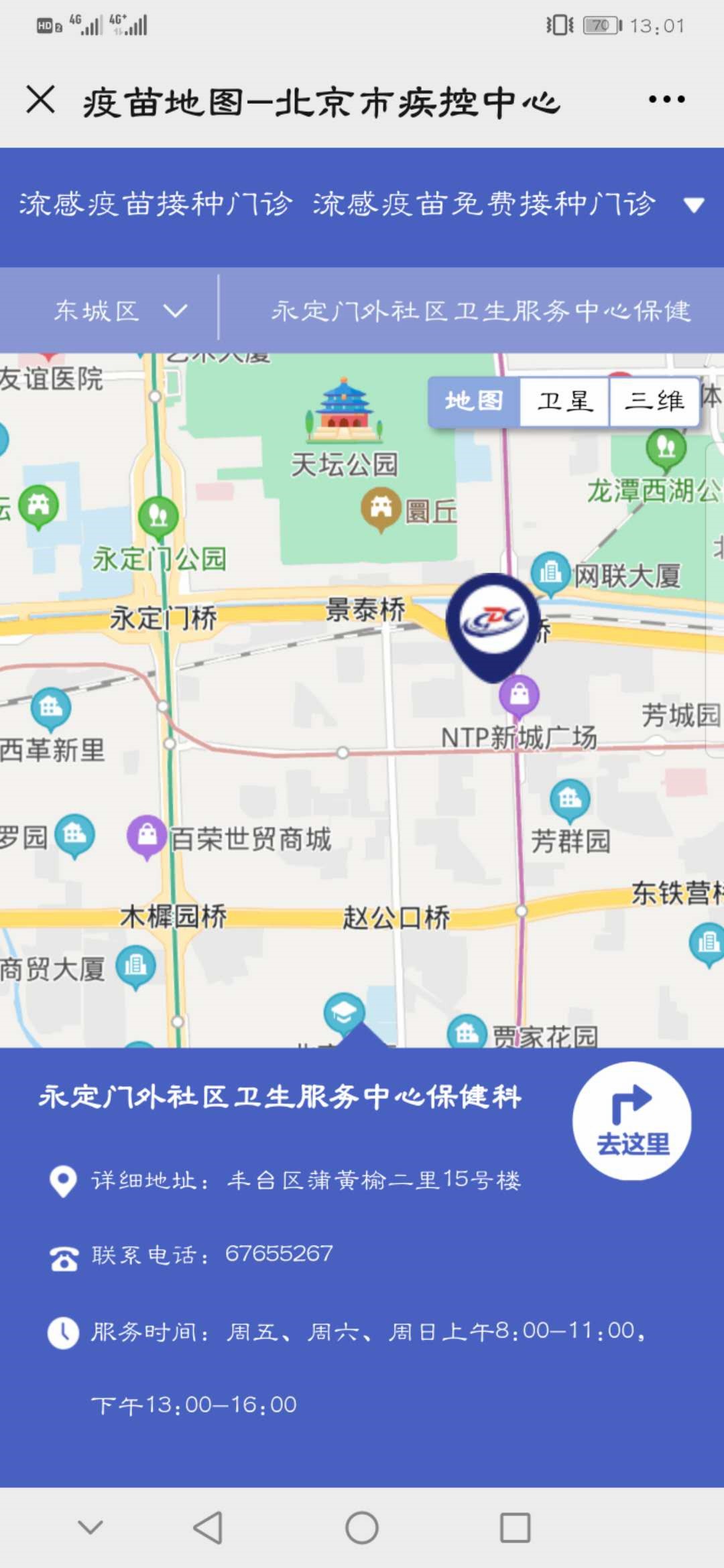Switch map view to 三维 3D mode
This screenshot has width=724, height=1568.
pos(655,401)
